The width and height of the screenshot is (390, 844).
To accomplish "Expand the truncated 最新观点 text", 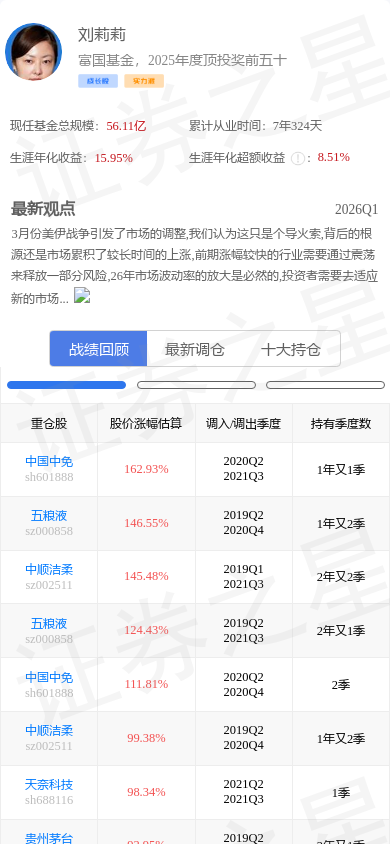I will click(x=82, y=296).
